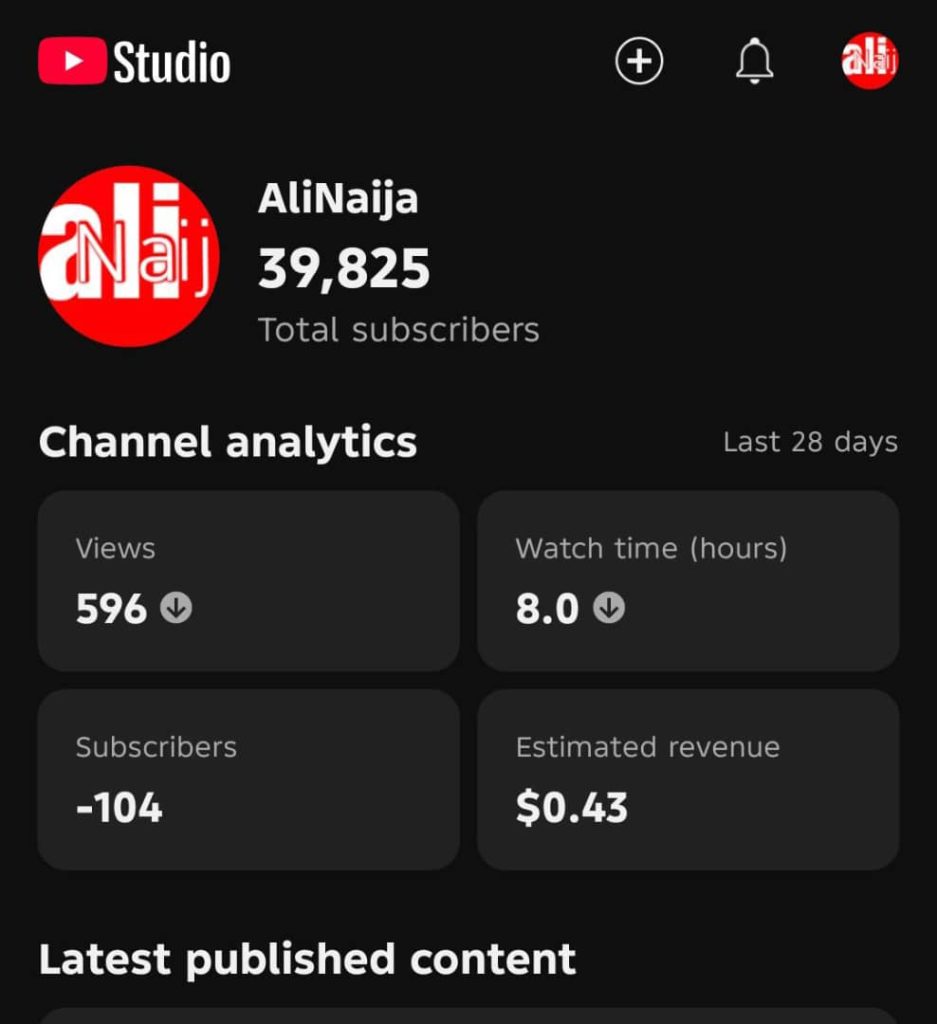Open the account avatar menu

point(869,61)
